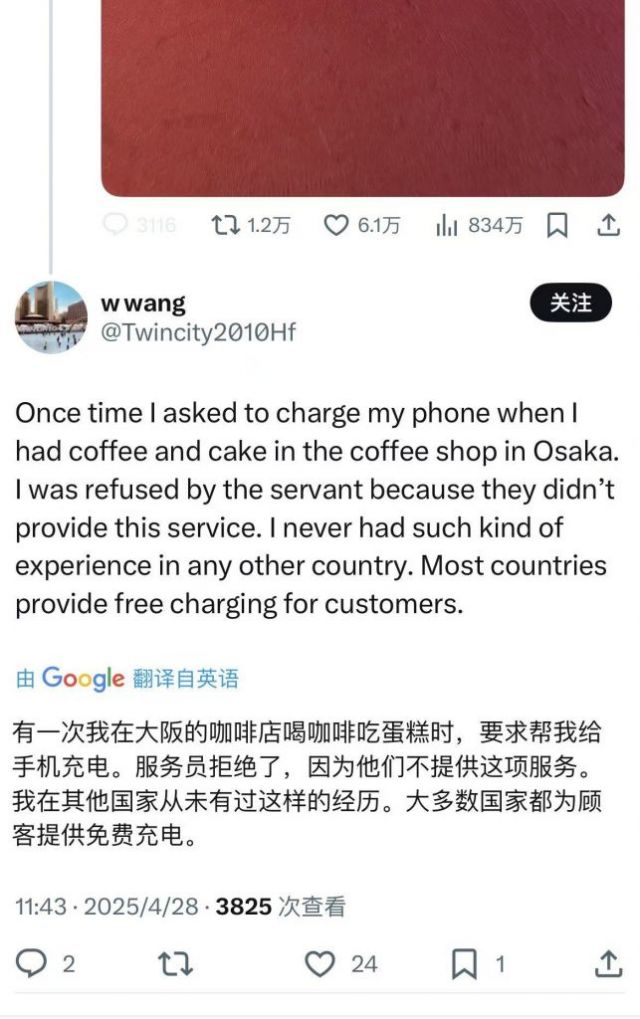This screenshot has height=1019, width=640.
Task: View analytics of parent post showing 834万
Action: pos(447,226)
